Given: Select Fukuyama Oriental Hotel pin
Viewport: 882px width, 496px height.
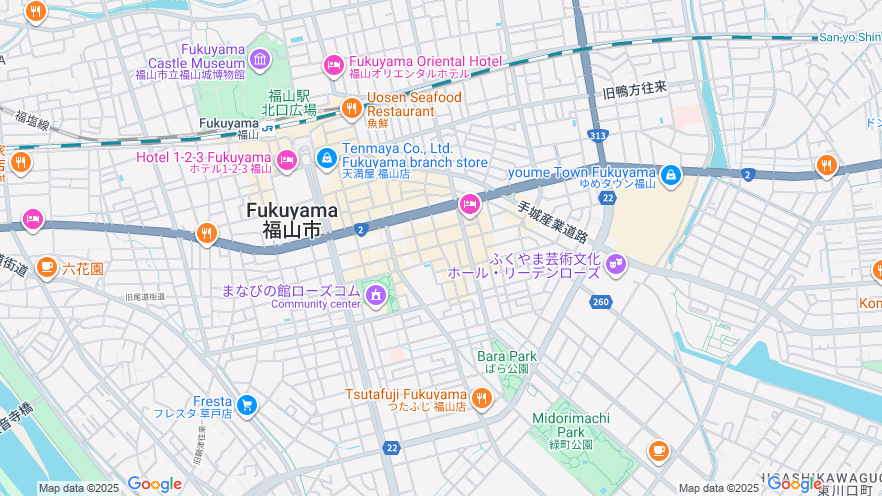Looking at the screenshot, I should 333,66.
